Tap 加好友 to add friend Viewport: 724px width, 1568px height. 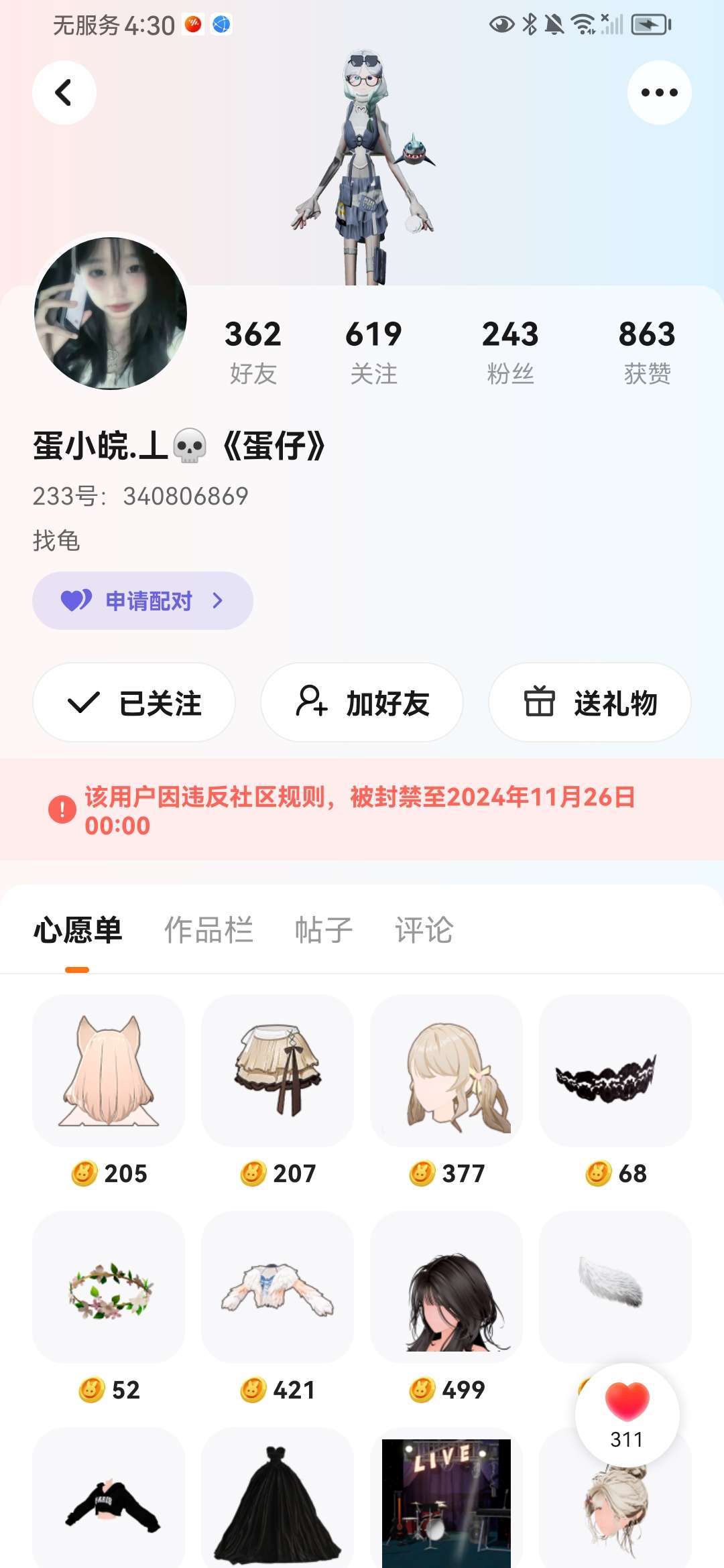[x=362, y=703]
